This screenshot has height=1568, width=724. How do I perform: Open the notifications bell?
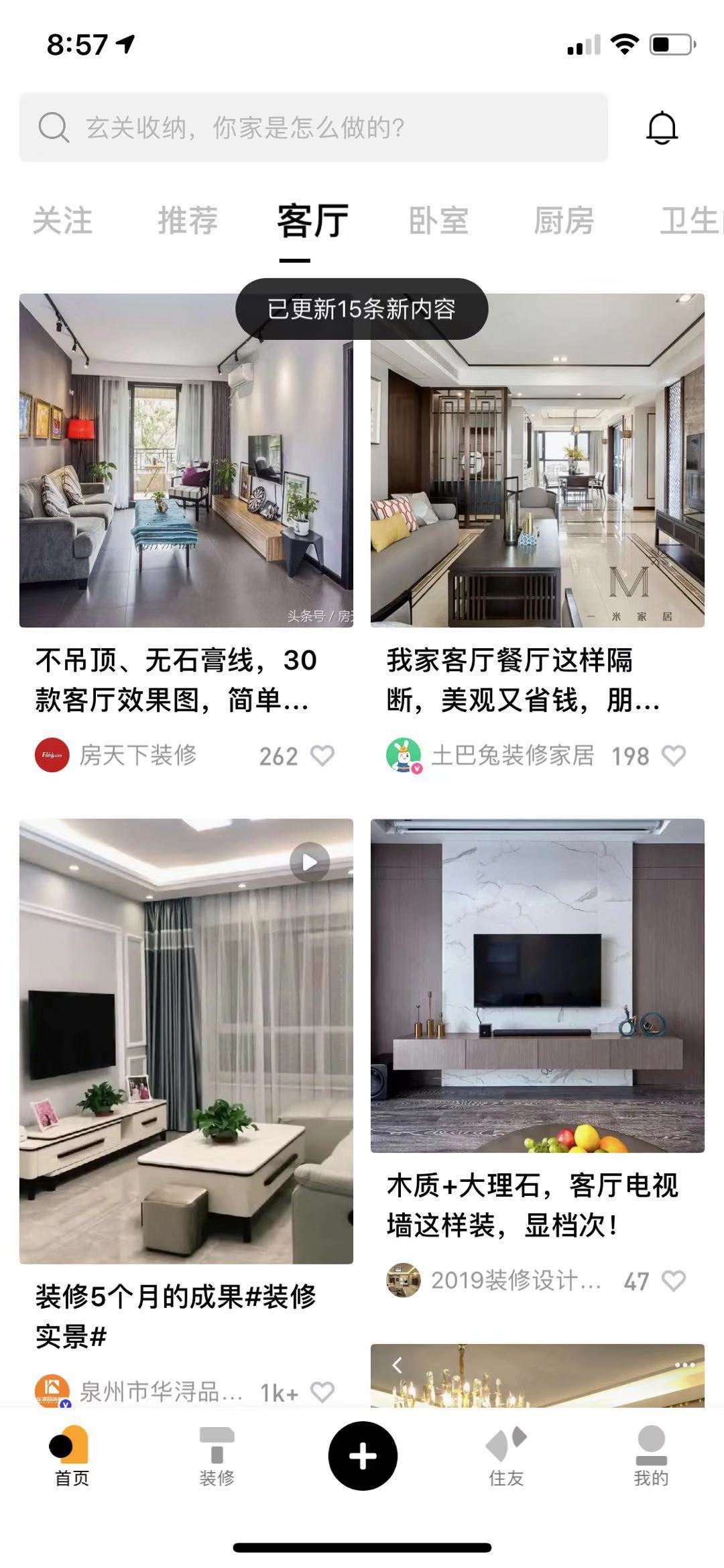[x=662, y=127]
